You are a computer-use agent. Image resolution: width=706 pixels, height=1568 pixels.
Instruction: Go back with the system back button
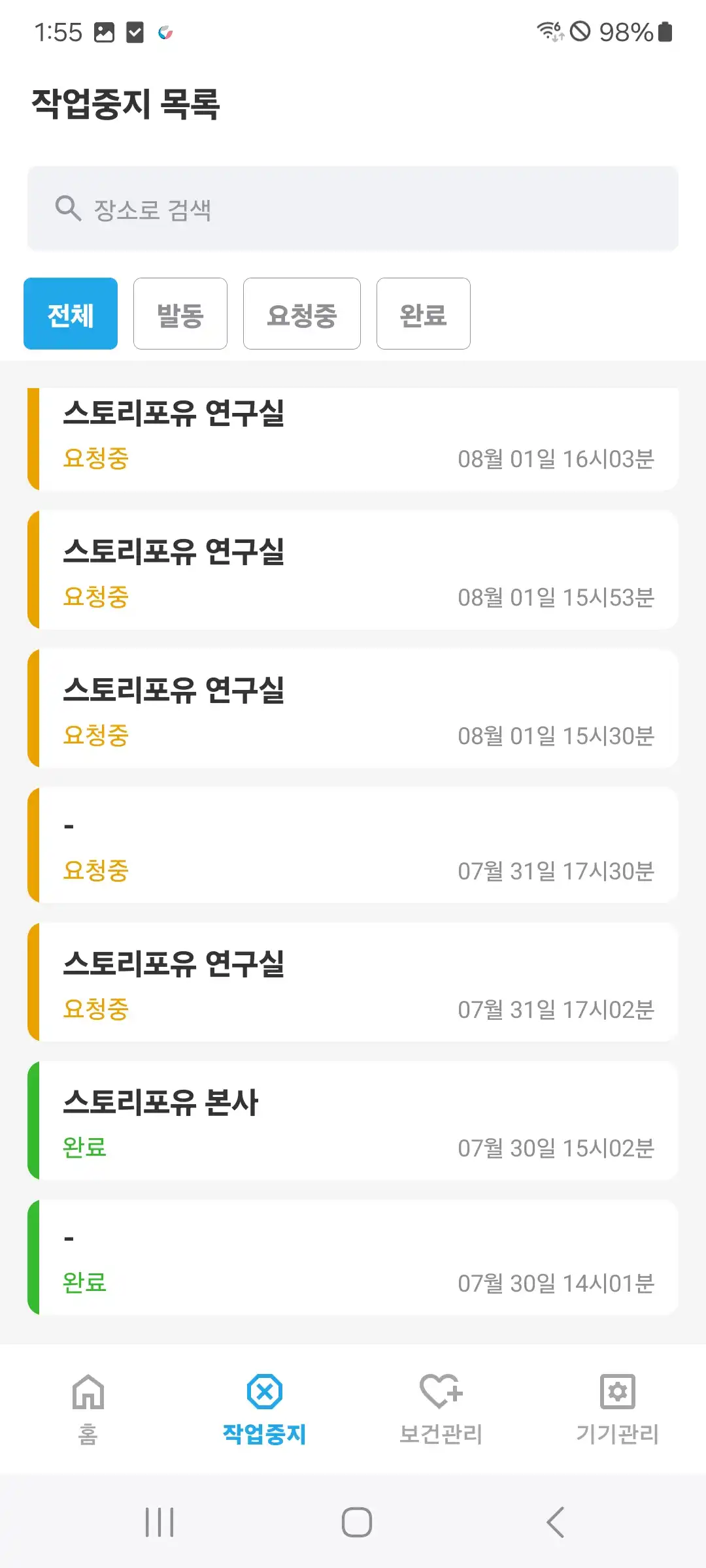click(x=555, y=1523)
